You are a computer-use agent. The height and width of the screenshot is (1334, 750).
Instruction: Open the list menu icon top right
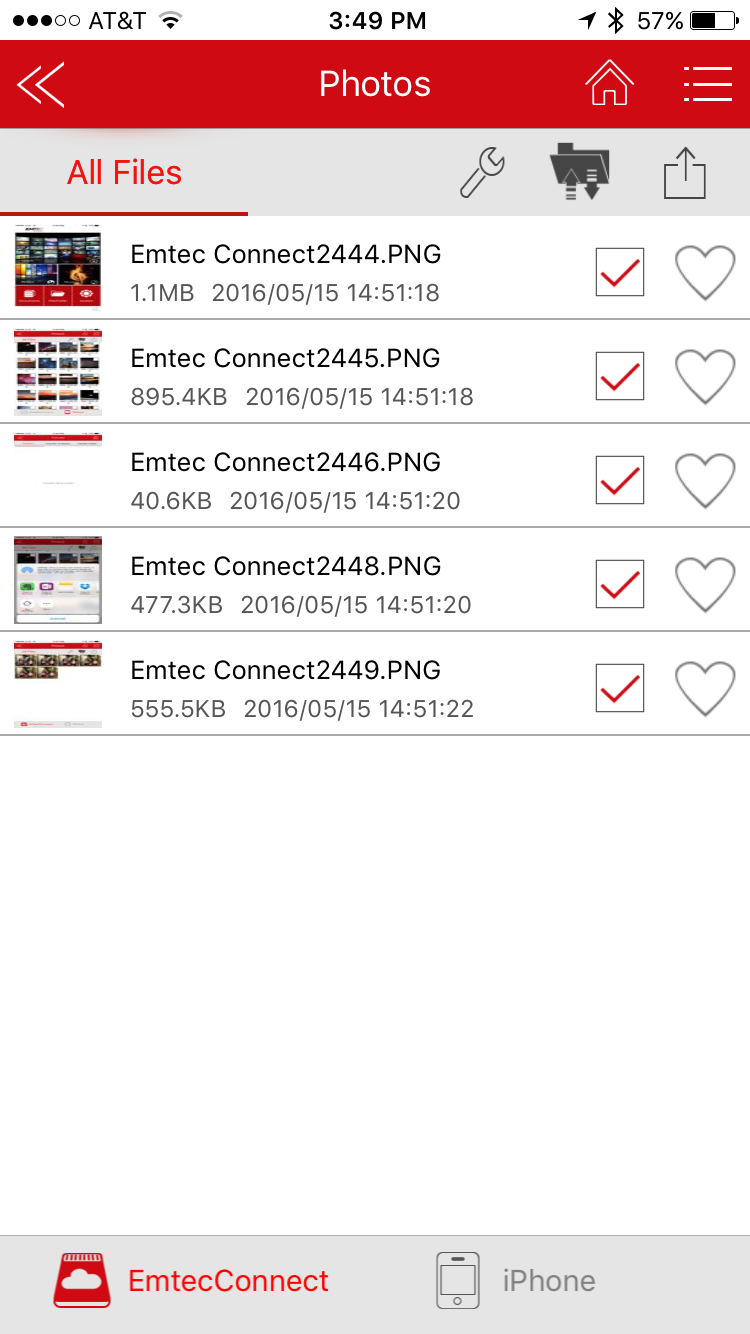708,84
